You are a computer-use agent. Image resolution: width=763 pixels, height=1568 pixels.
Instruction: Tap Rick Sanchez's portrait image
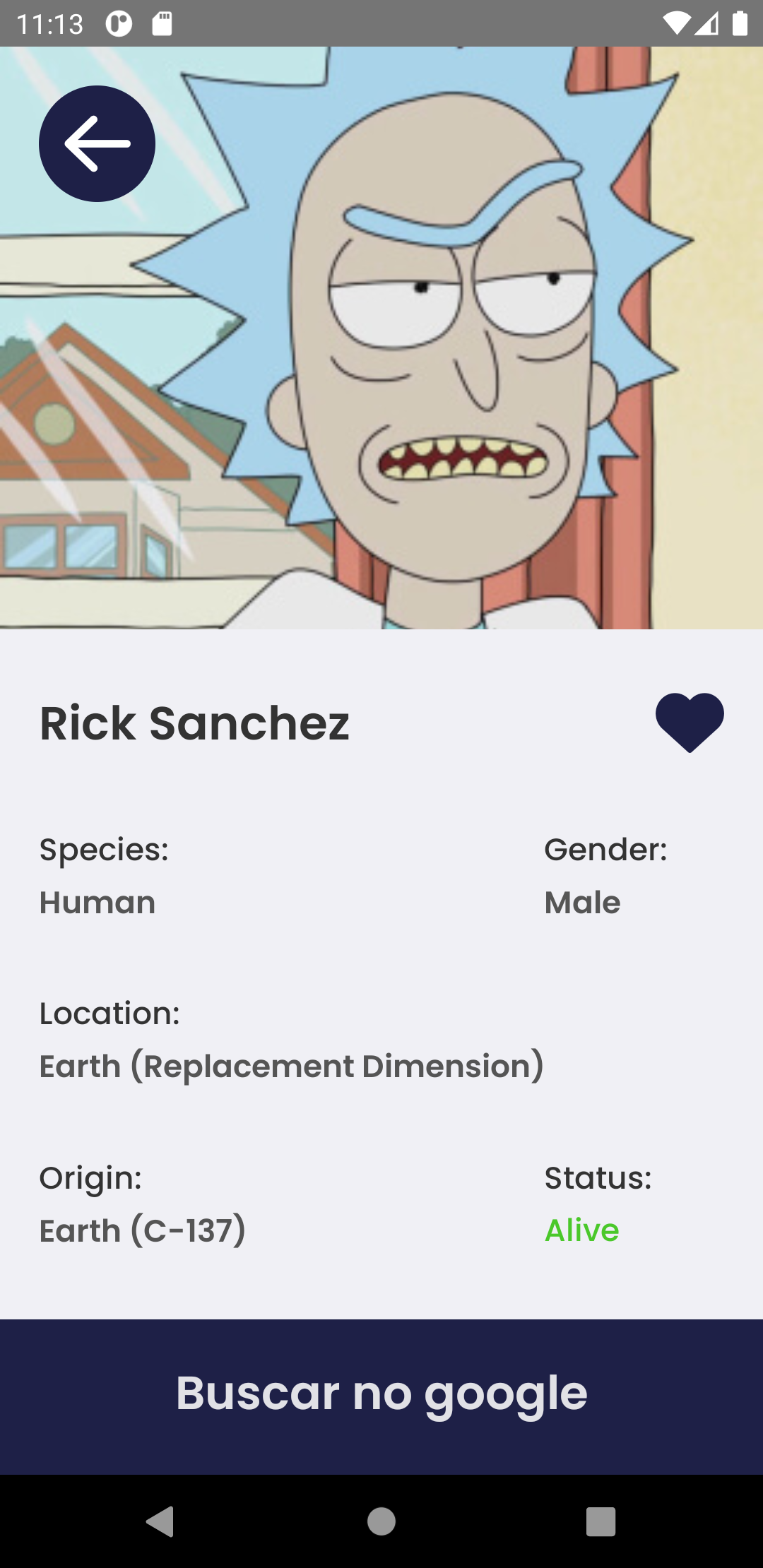click(381, 339)
